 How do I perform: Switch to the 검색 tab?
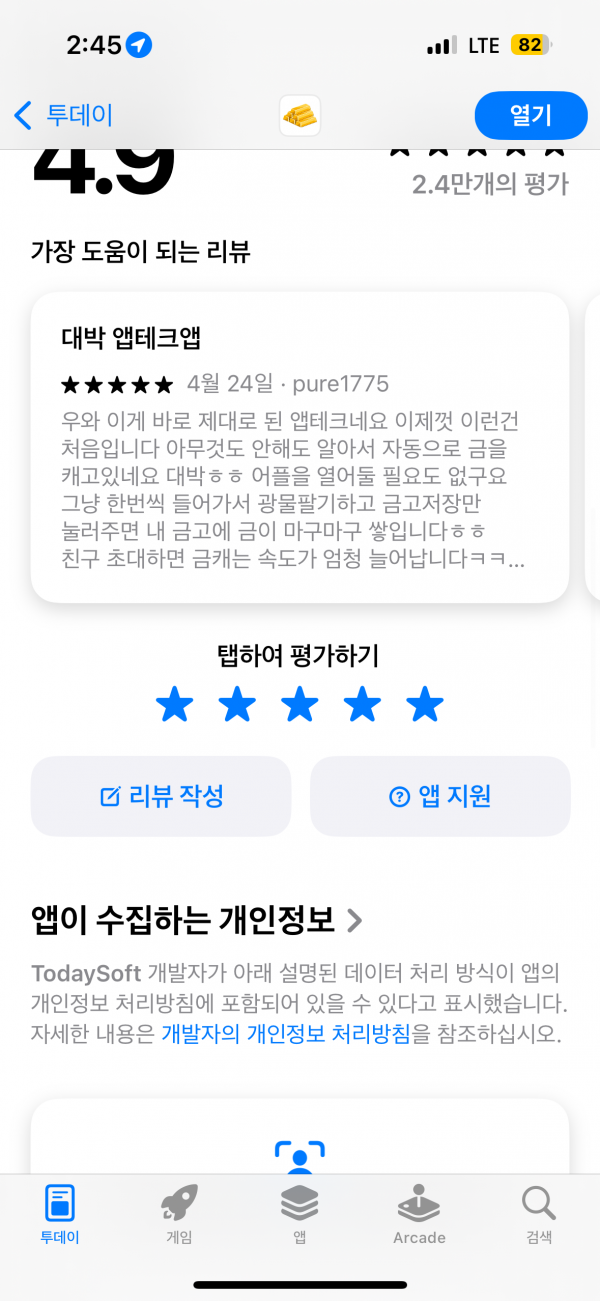point(539,1214)
